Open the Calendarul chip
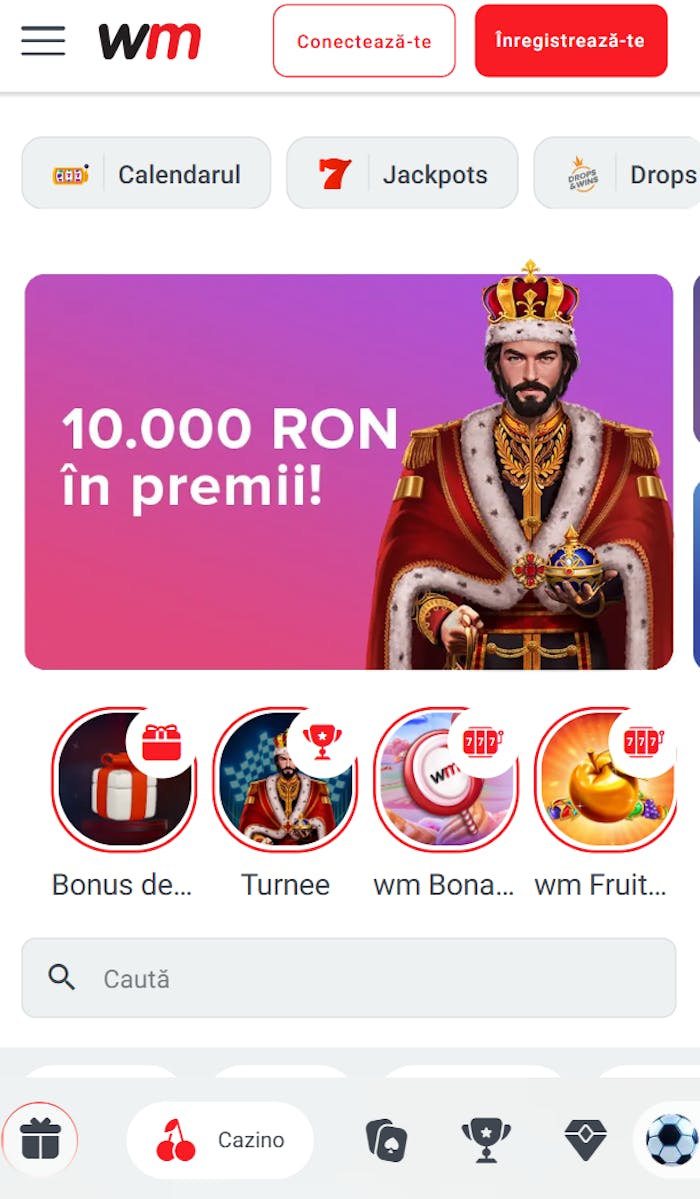The image size is (700, 1199). (146, 173)
